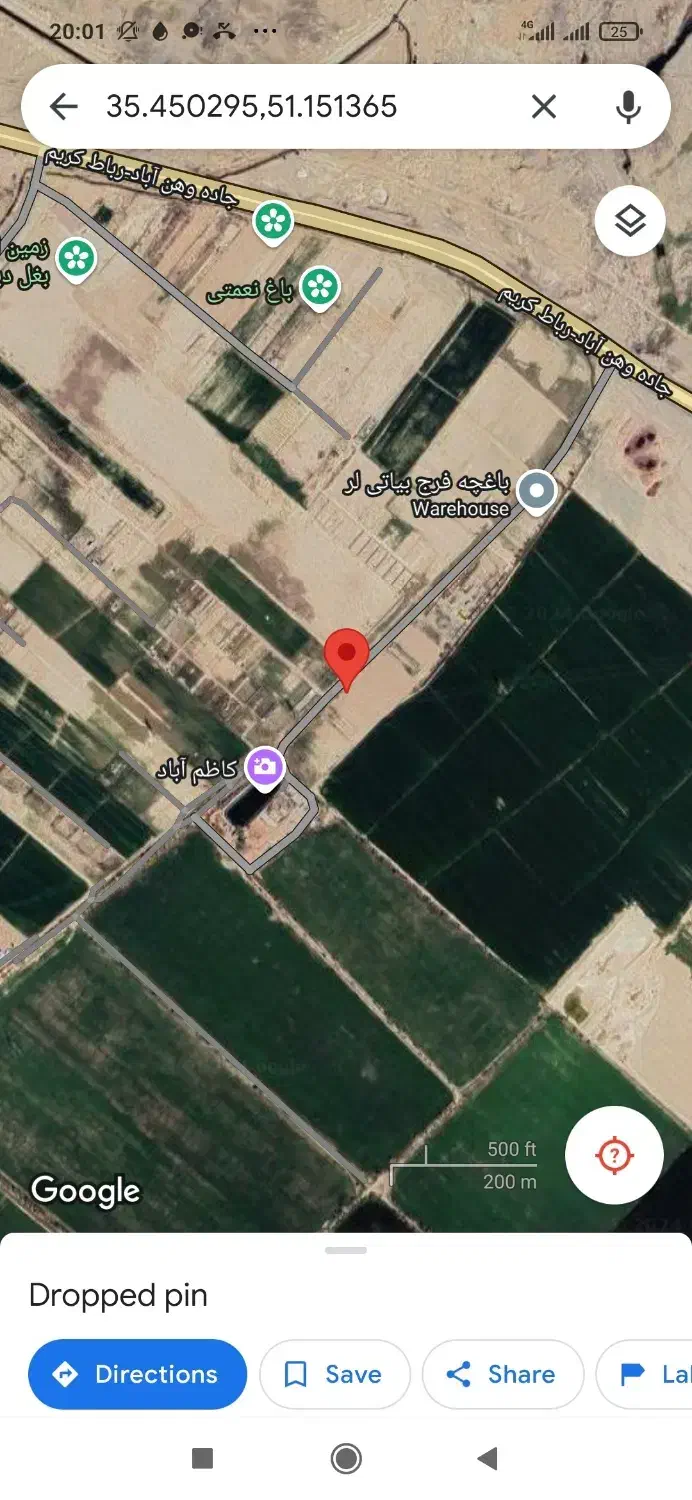Center map on my location
The width and height of the screenshot is (692, 1500).
[x=614, y=1155]
